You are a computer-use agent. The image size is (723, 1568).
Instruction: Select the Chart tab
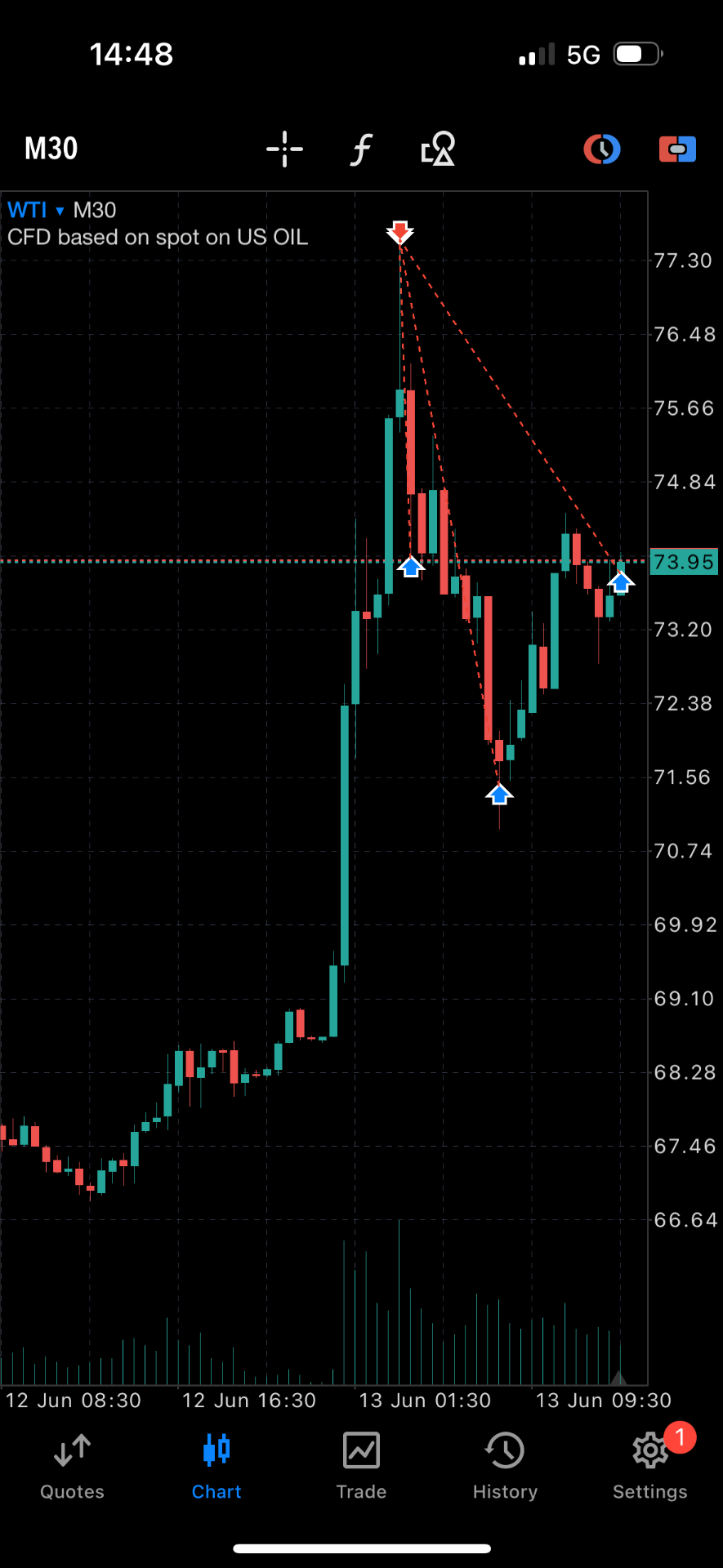pyautogui.click(x=216, y=1468)
